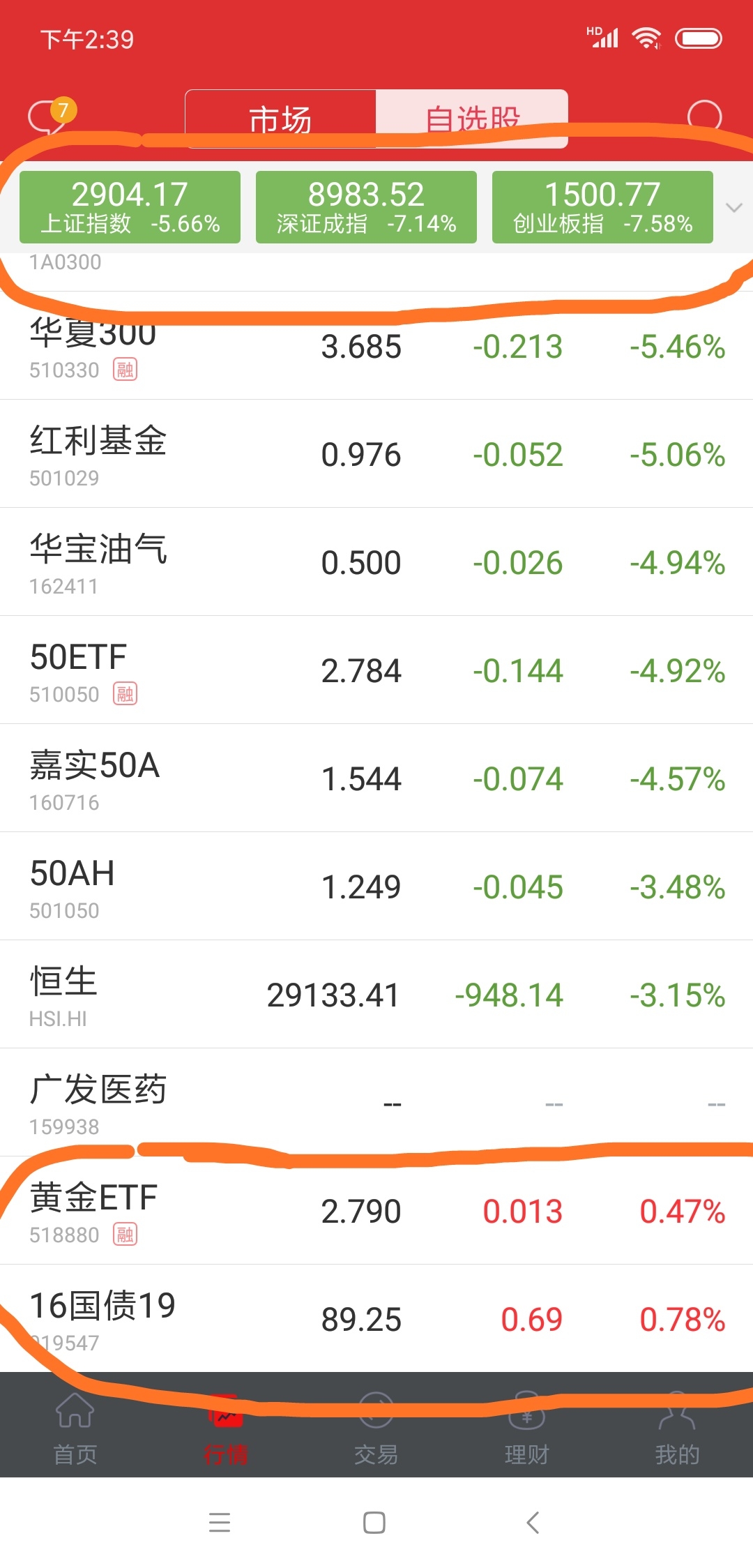Switch to the 市场 tab
The image size is (753, 1568).
tap(280, 119)
